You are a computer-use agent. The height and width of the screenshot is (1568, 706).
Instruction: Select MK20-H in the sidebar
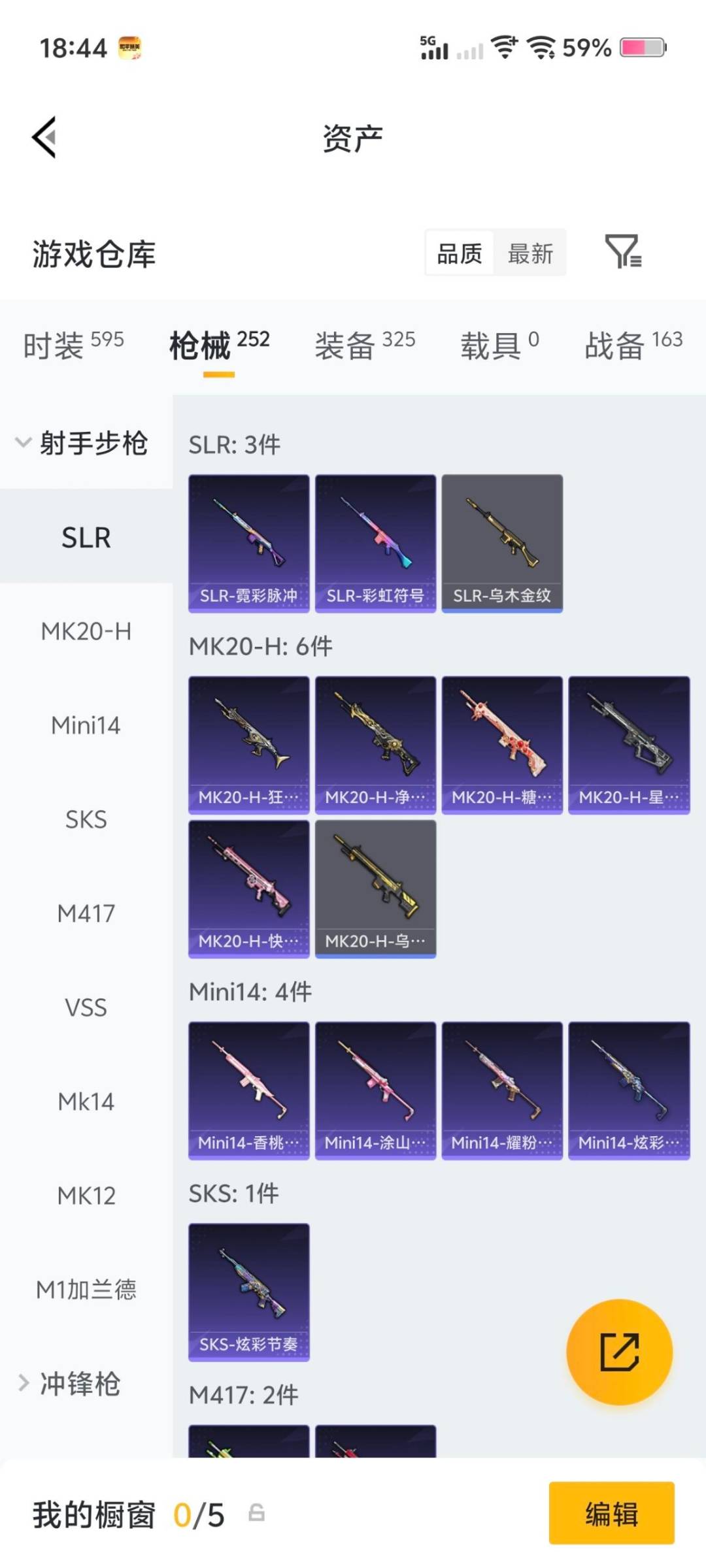click(86, 631)
